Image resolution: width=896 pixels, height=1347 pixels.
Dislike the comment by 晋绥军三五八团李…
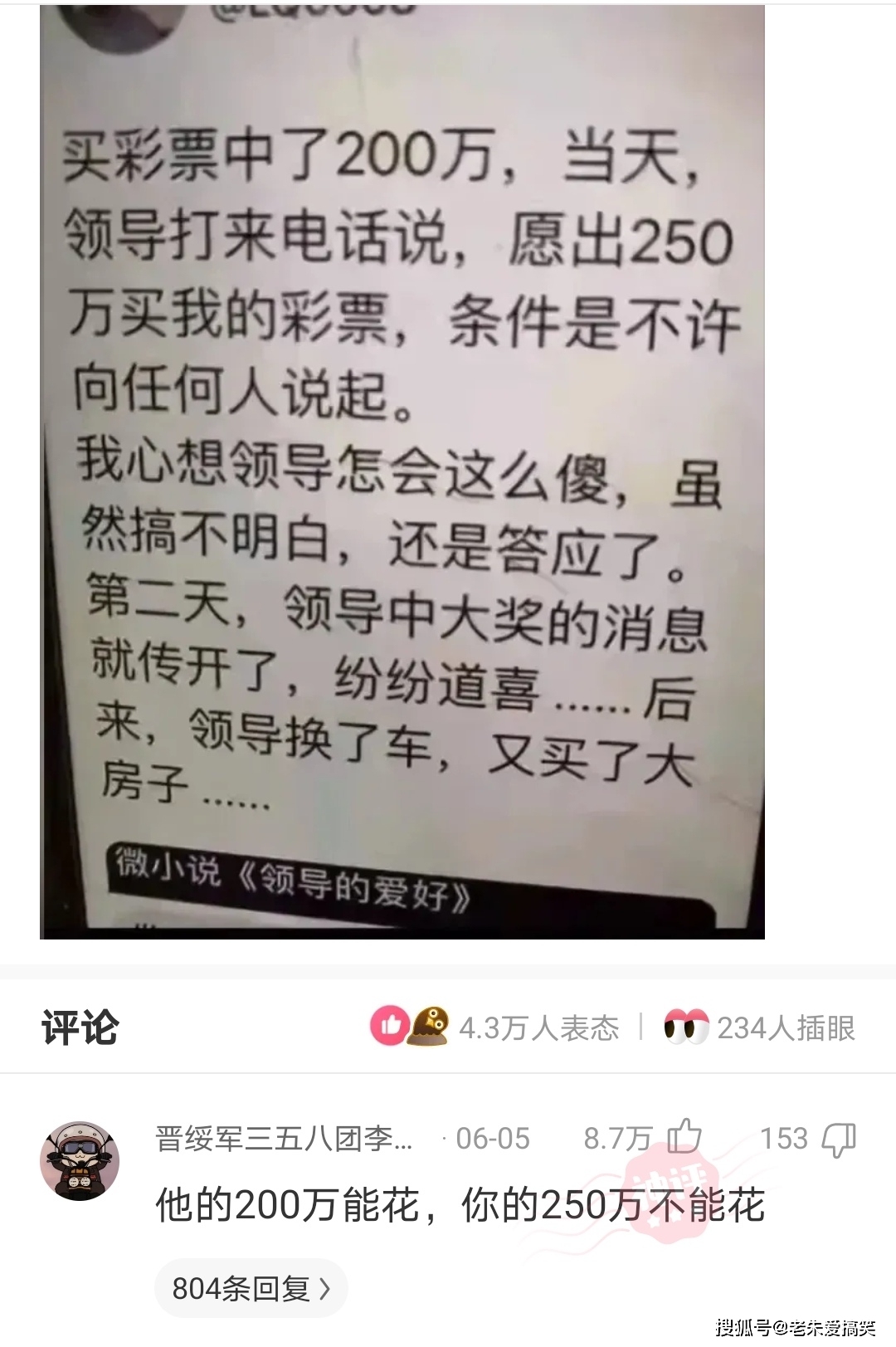tap(838, 1139)
